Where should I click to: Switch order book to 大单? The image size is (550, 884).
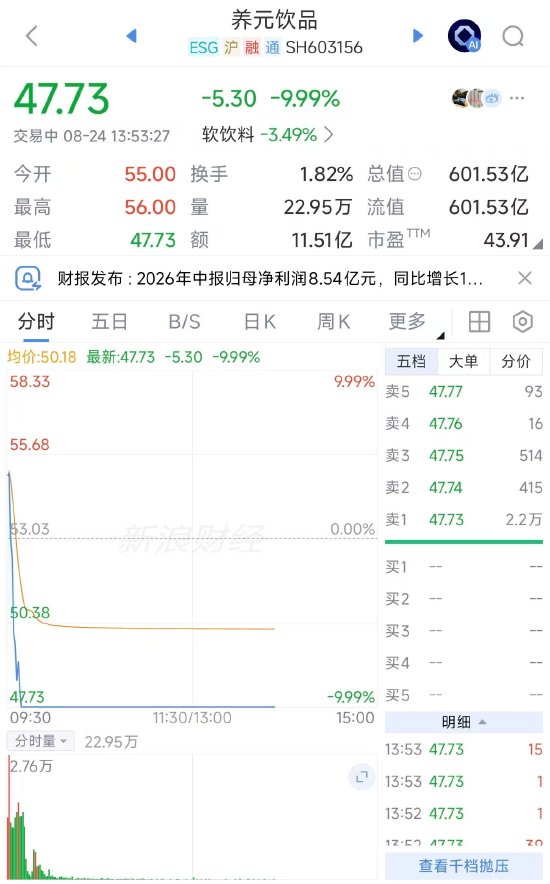tap(463, 361)
